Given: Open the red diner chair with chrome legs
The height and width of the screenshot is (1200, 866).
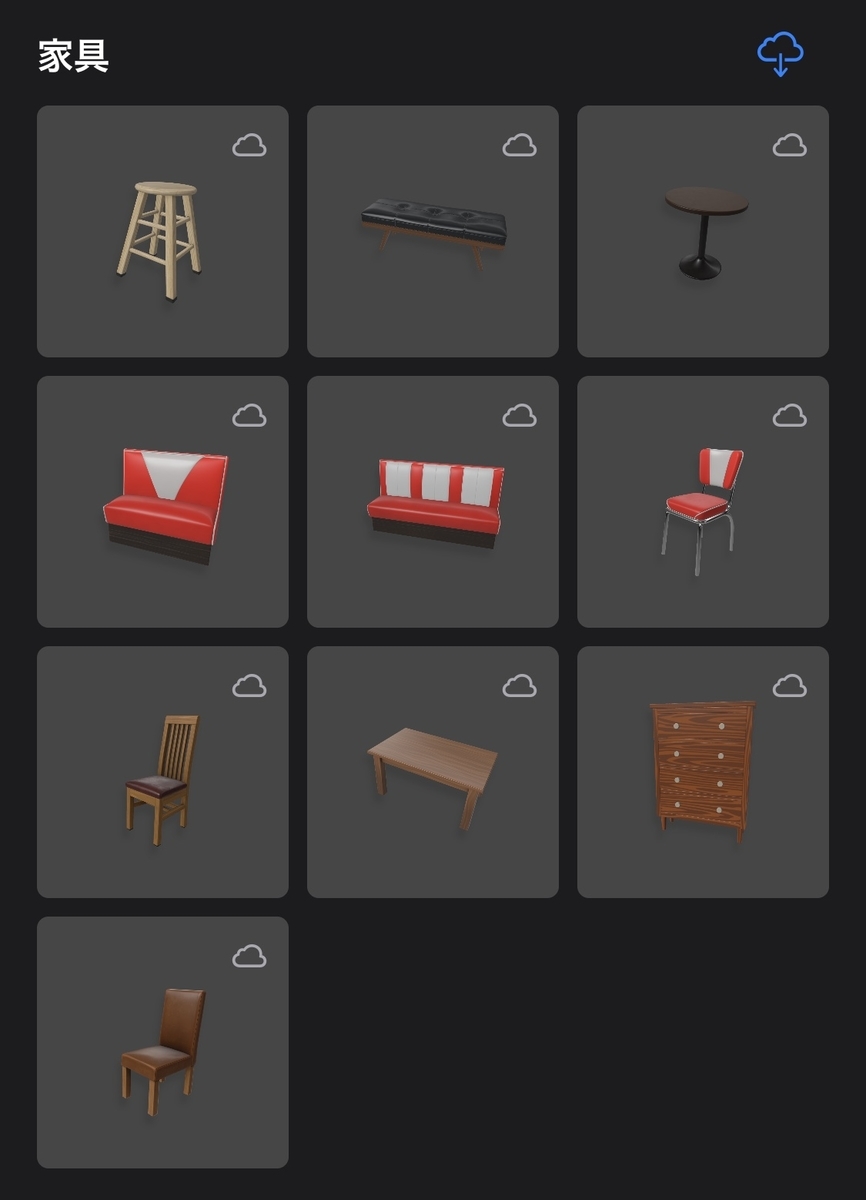Looking at the screenshot, I should click(702, 502).
